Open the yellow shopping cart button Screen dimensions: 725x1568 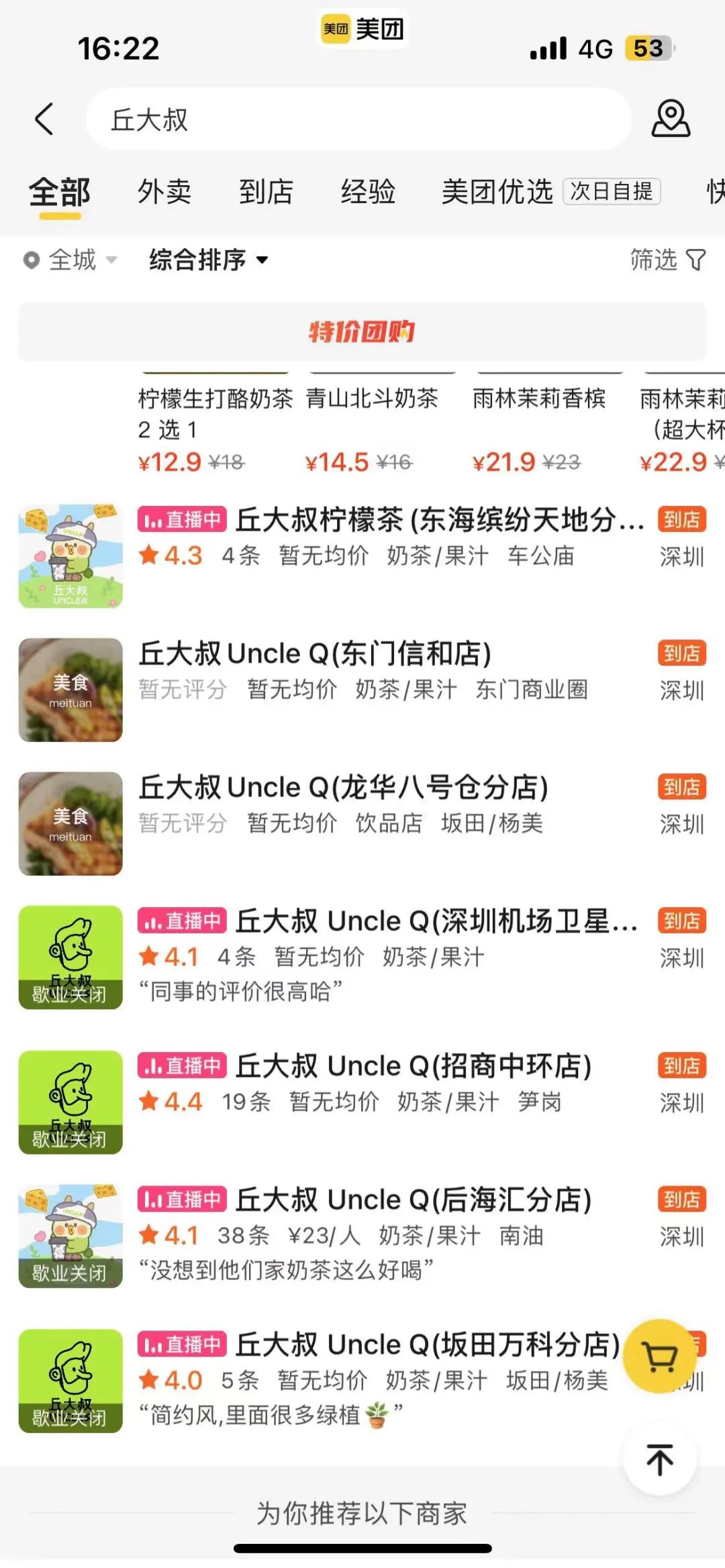[x=661, y=1357]
